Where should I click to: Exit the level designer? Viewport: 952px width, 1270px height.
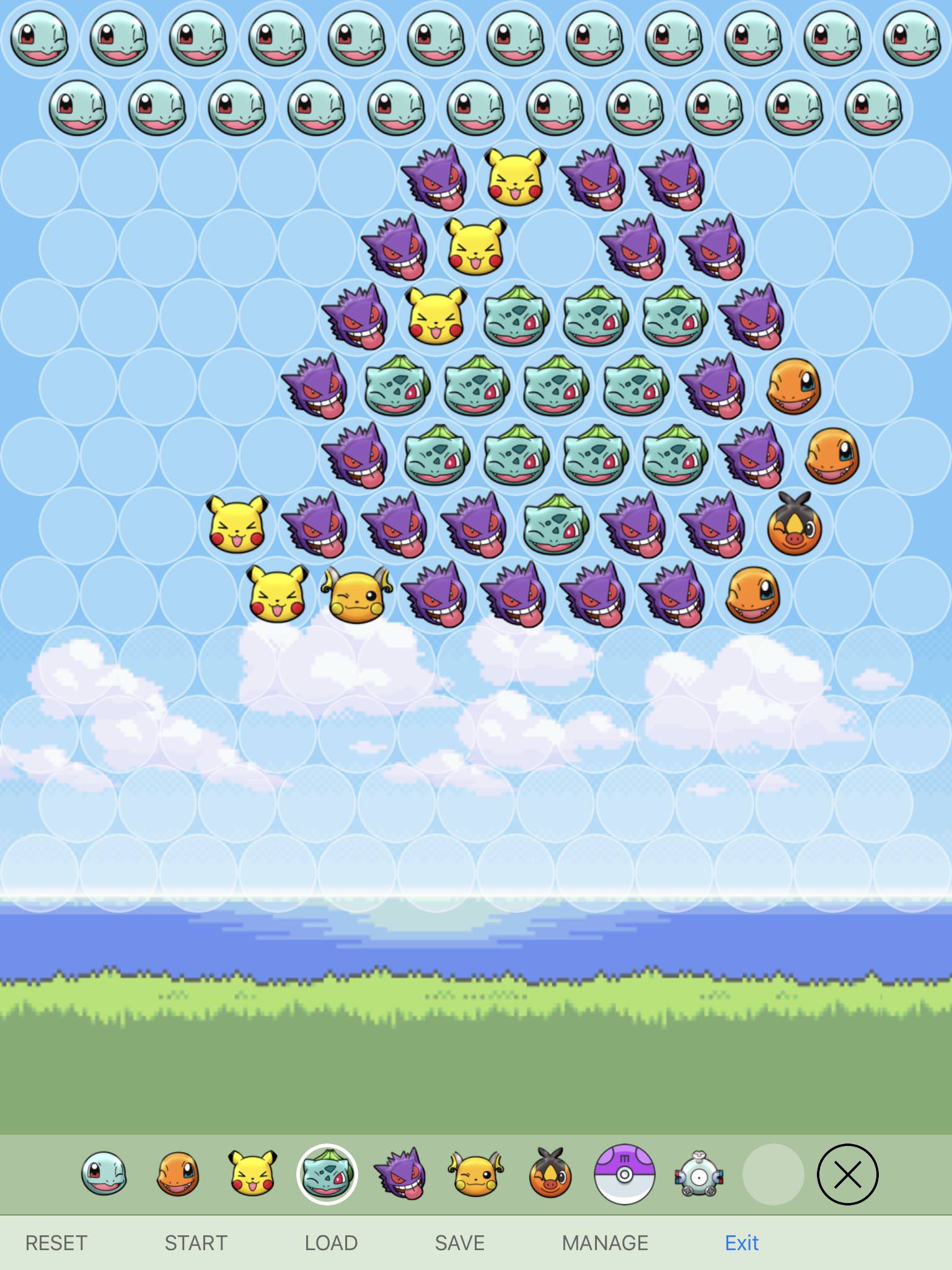[741, 1243]
